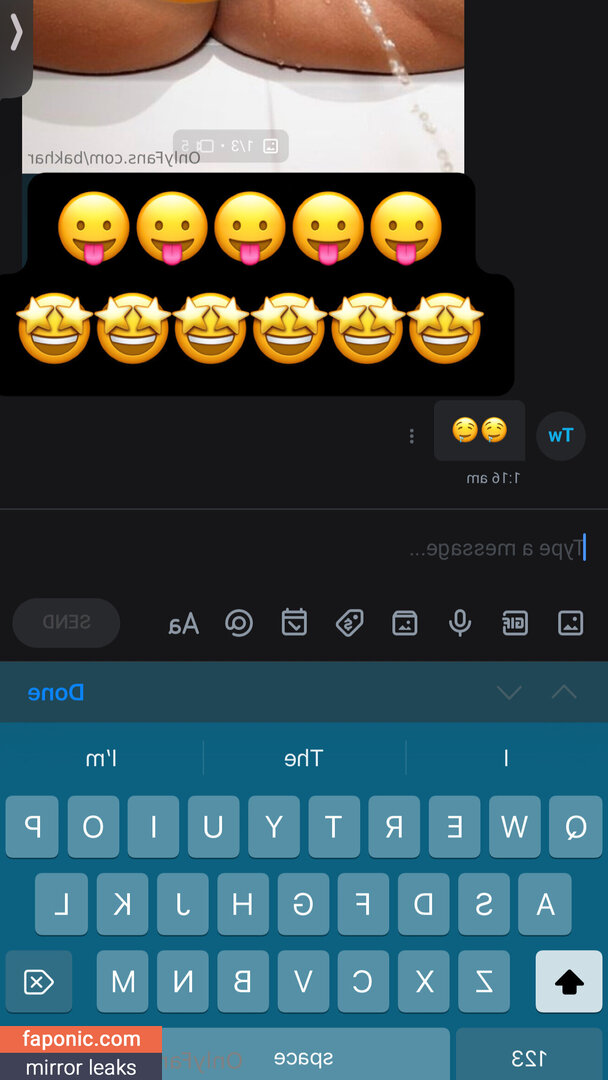Open the GIF picker
The image size is (608, 1080).
[x=514, y=623]
